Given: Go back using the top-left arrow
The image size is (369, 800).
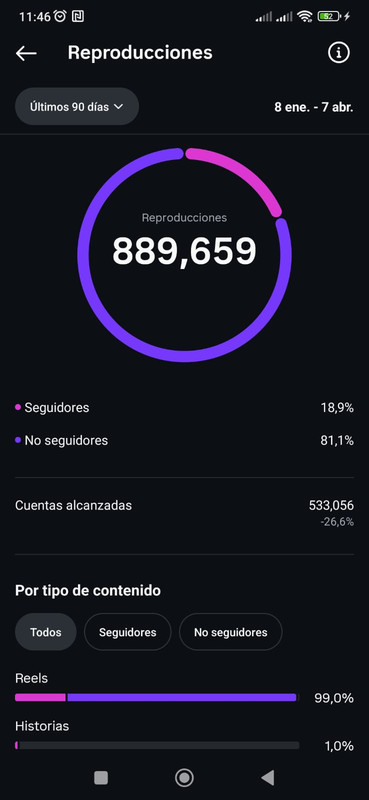Looking at the screenshot, I should pos(26,53).
